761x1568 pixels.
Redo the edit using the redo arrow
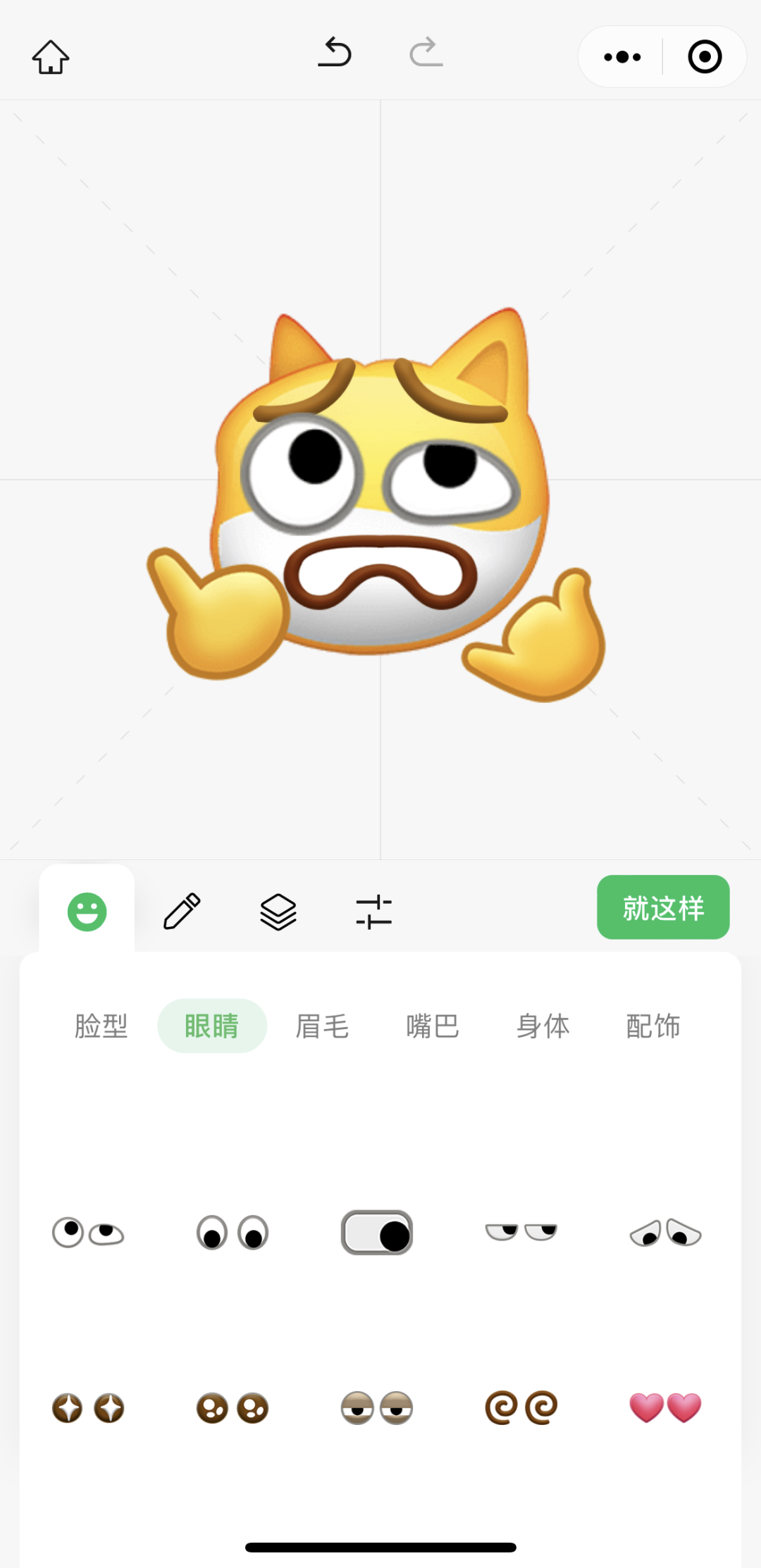426,53
